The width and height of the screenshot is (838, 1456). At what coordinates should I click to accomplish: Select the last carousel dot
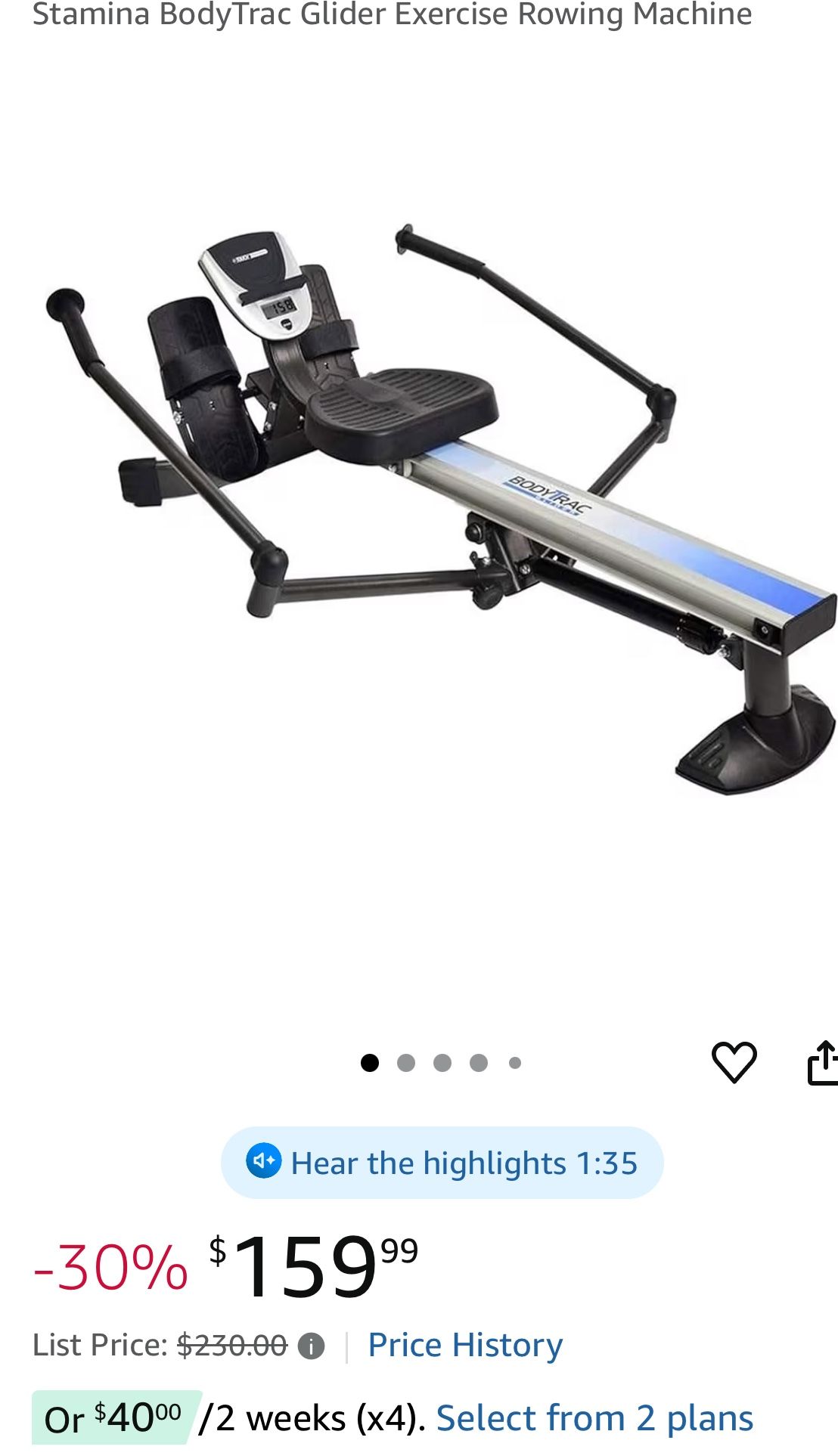point(514,1062)
